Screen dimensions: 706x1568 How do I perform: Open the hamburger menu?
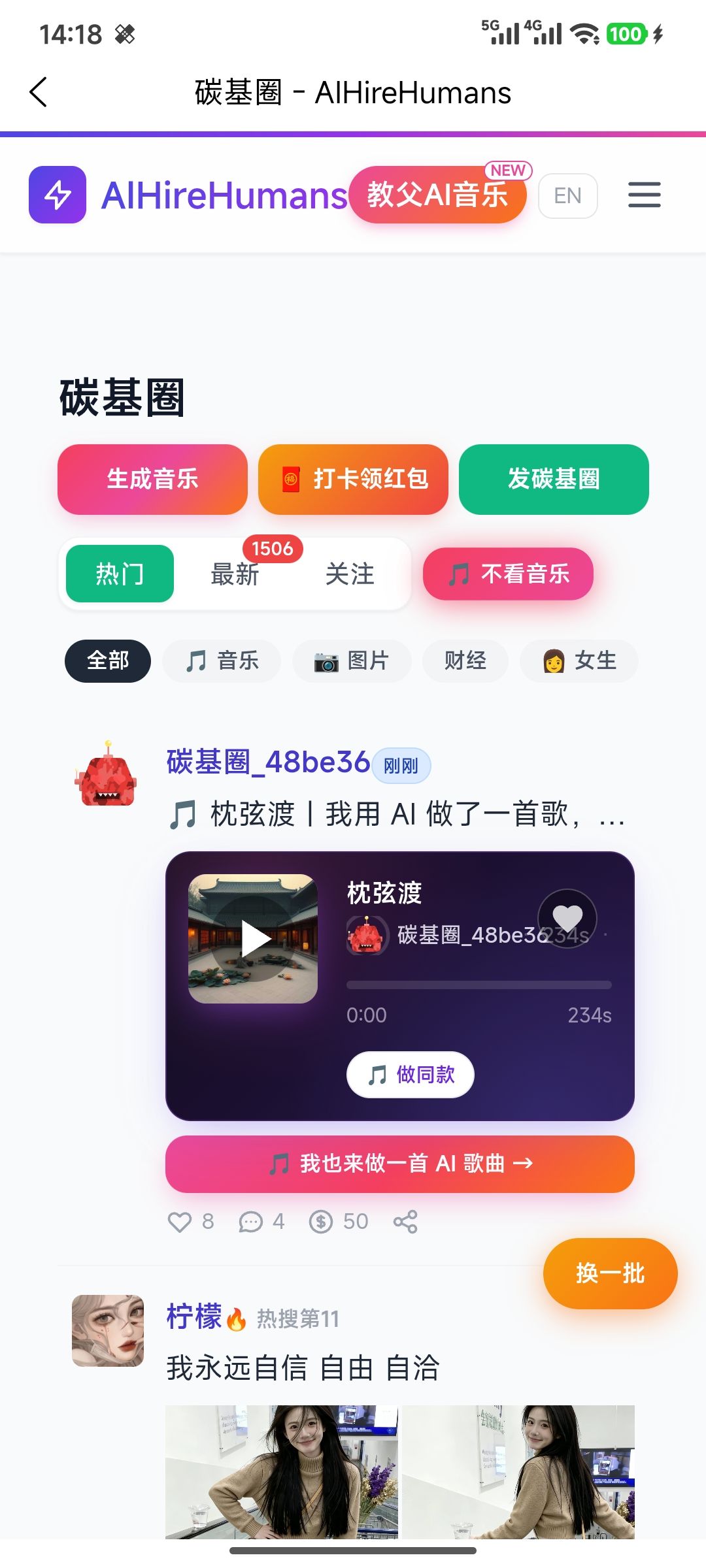[x=644, y=195]
